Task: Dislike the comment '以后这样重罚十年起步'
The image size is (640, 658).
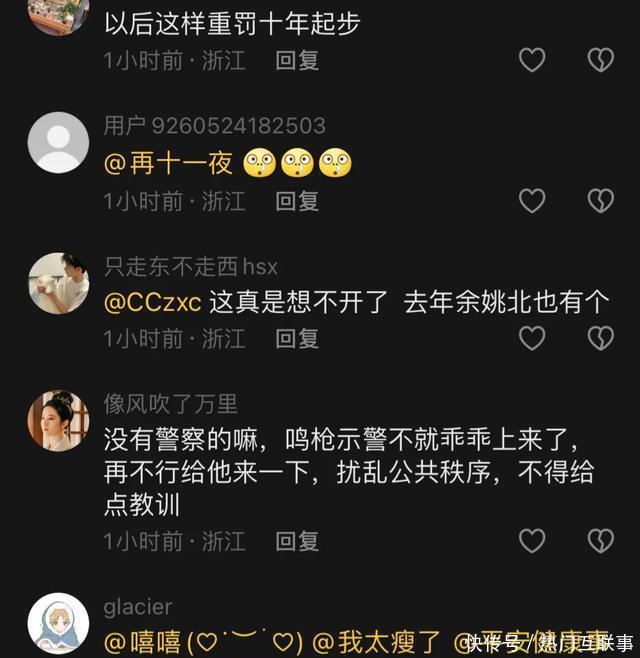Action: [600, 61]
